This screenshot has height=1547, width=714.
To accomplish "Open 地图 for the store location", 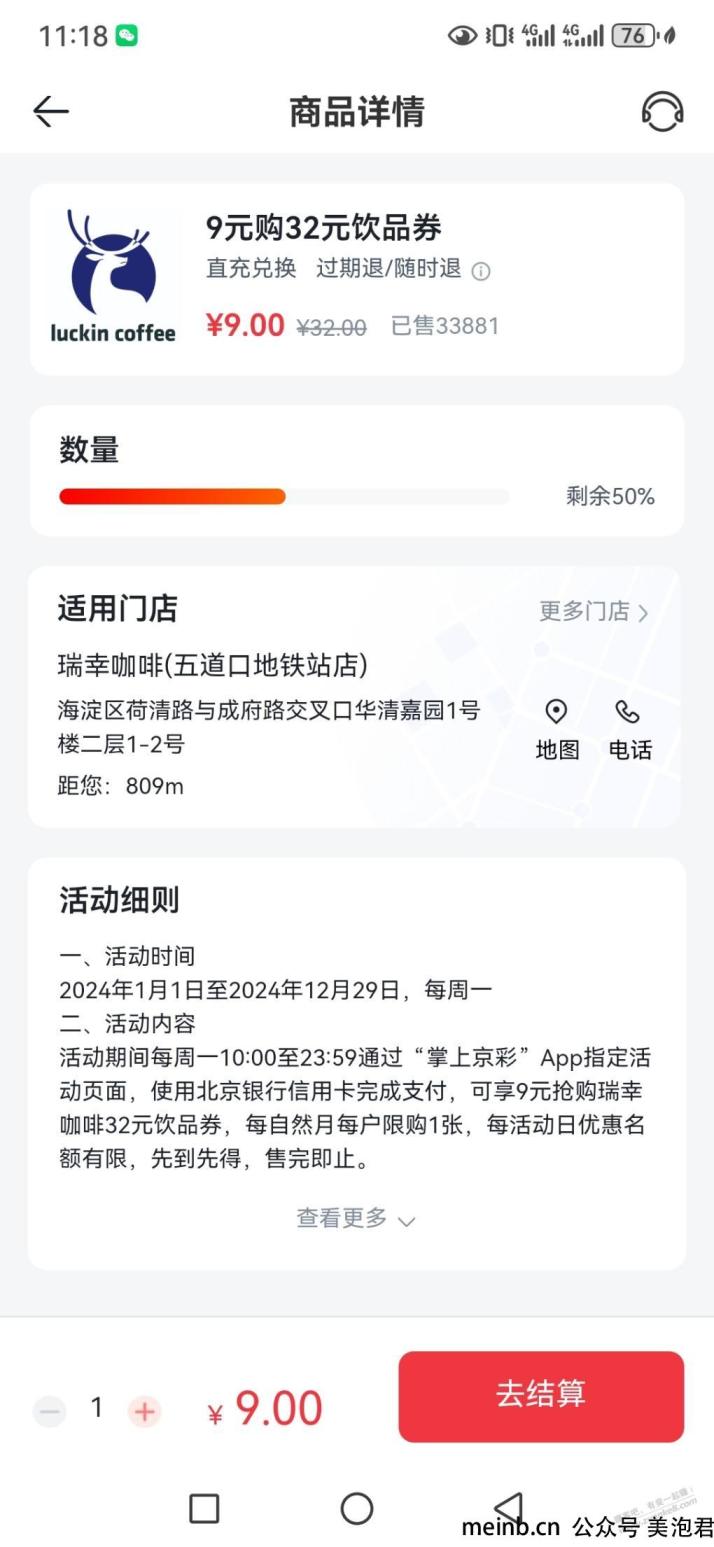I will [557, 730].
